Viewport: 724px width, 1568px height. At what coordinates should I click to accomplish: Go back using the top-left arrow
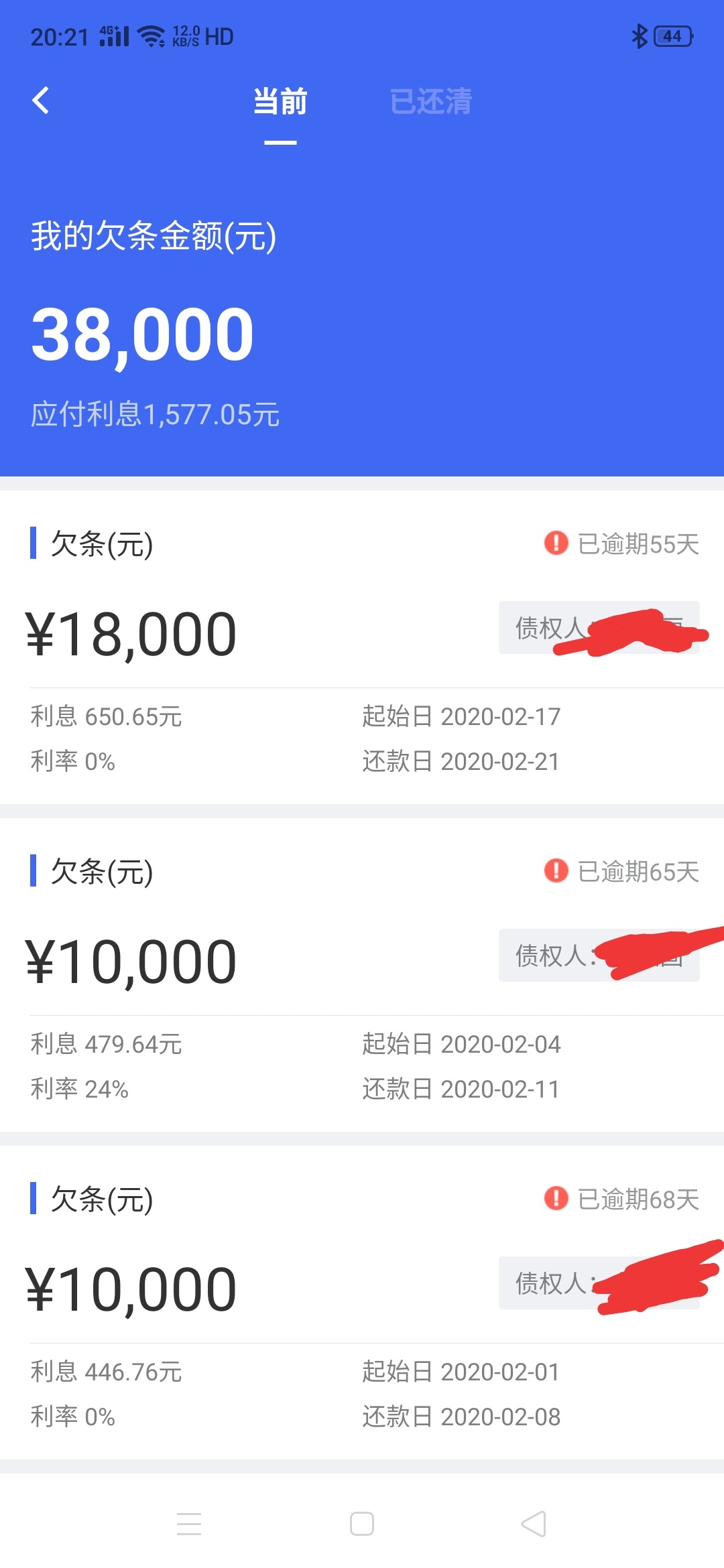point(41,101)
